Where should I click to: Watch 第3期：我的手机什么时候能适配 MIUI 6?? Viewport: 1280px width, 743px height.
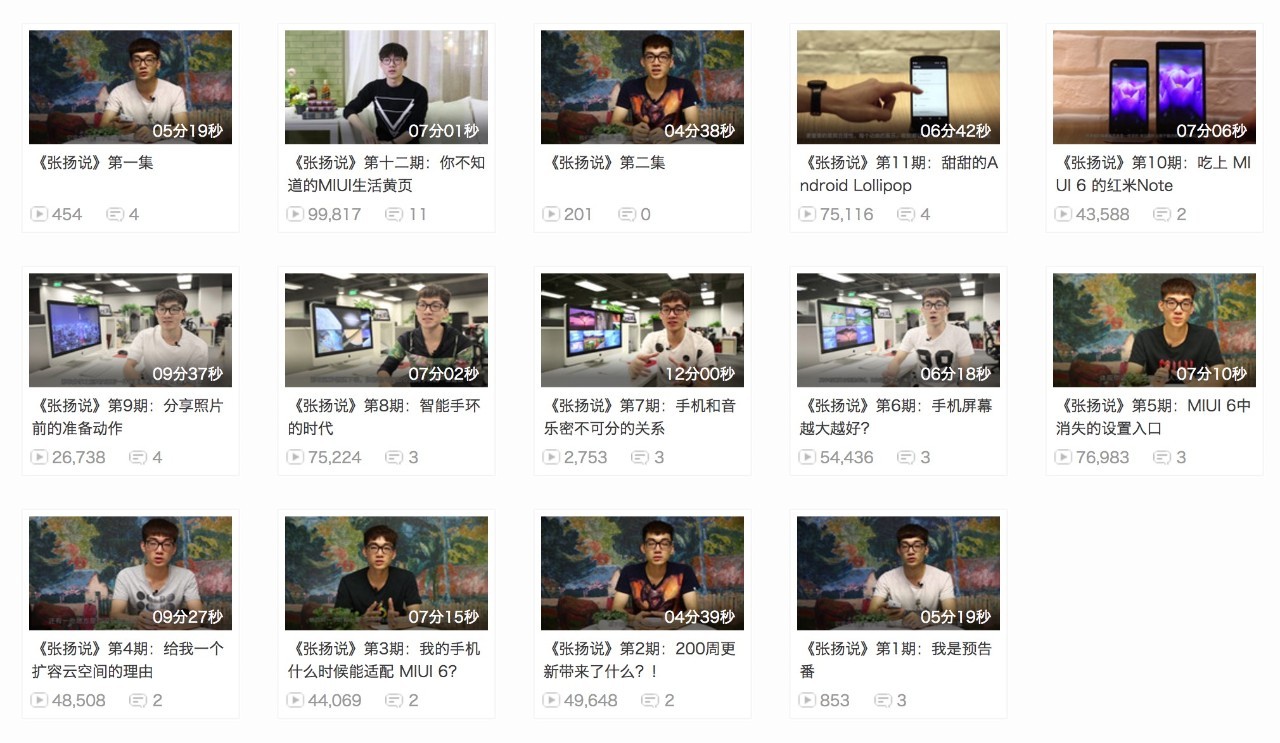coord(386,573)
